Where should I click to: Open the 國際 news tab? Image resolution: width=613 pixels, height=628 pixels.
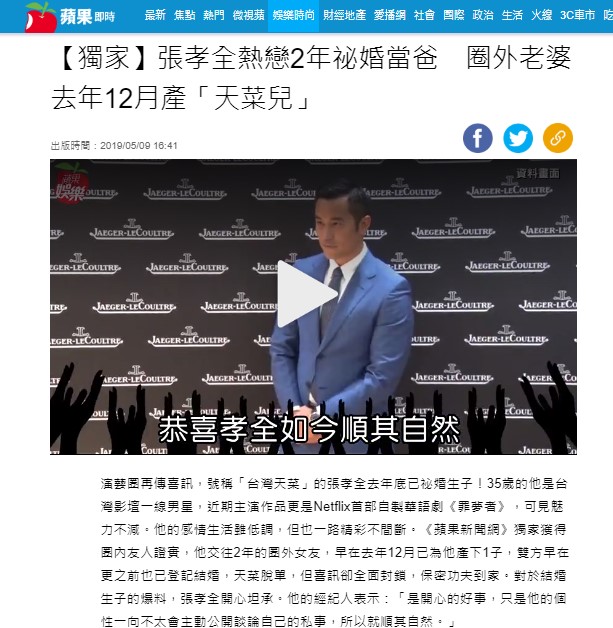pos(453,16)
